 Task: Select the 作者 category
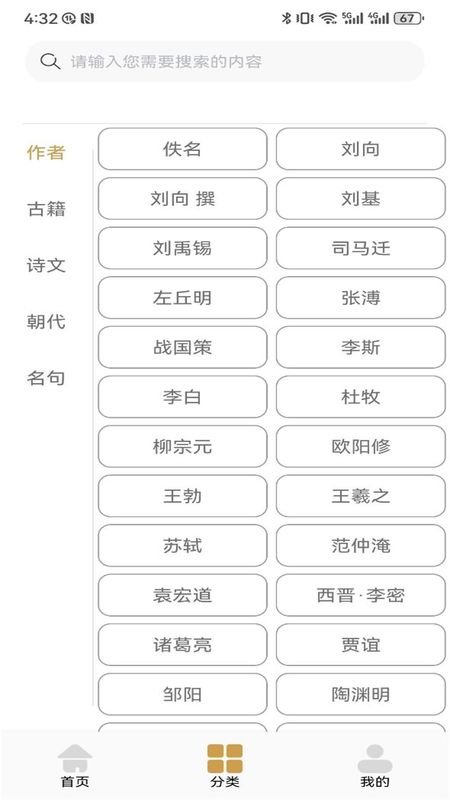coord(46,152)
